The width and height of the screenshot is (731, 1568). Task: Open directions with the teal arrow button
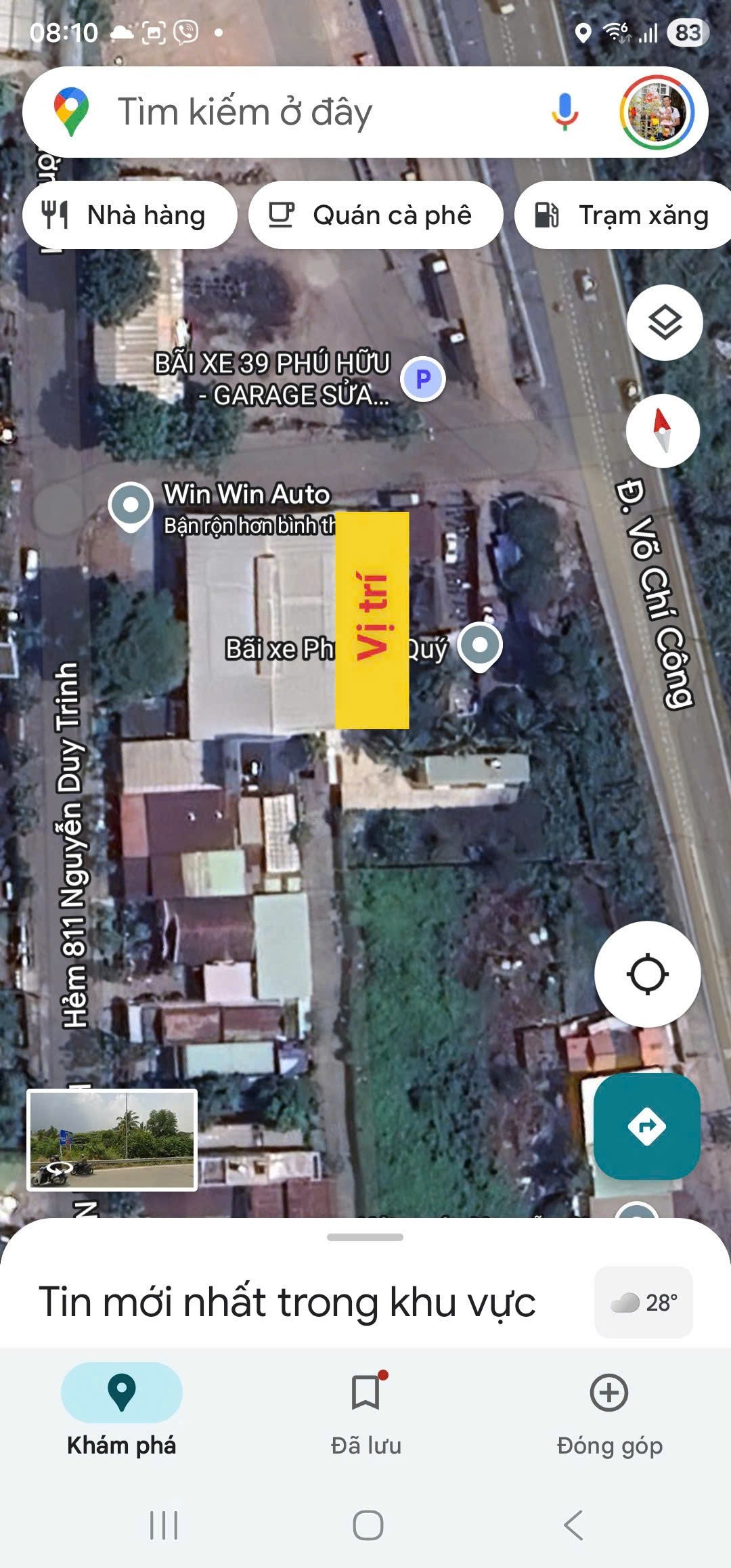coord(646,1126)
